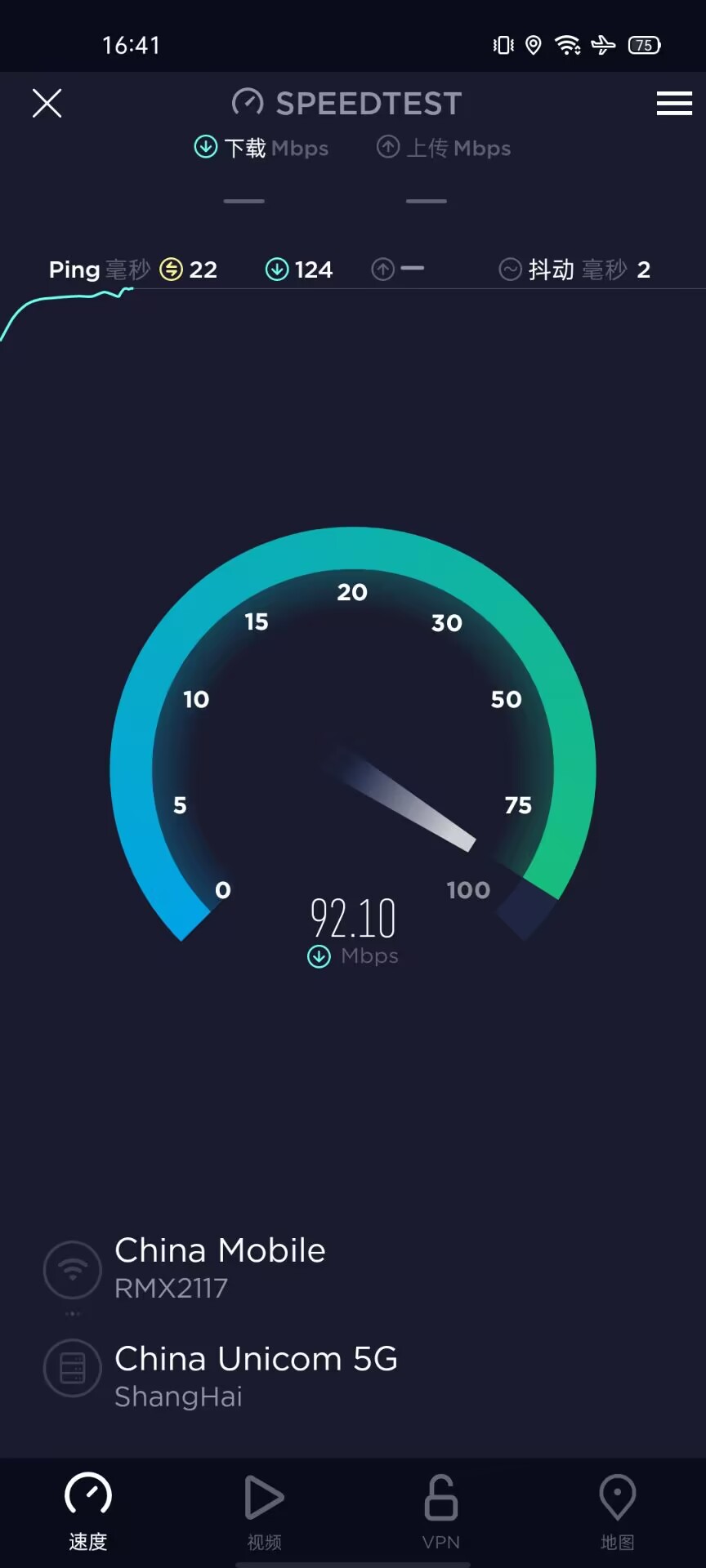Go to the 地图 tab
The height and width of the screenshot is (1568, 706).
pyautogui.click(x=618, y=1512)
